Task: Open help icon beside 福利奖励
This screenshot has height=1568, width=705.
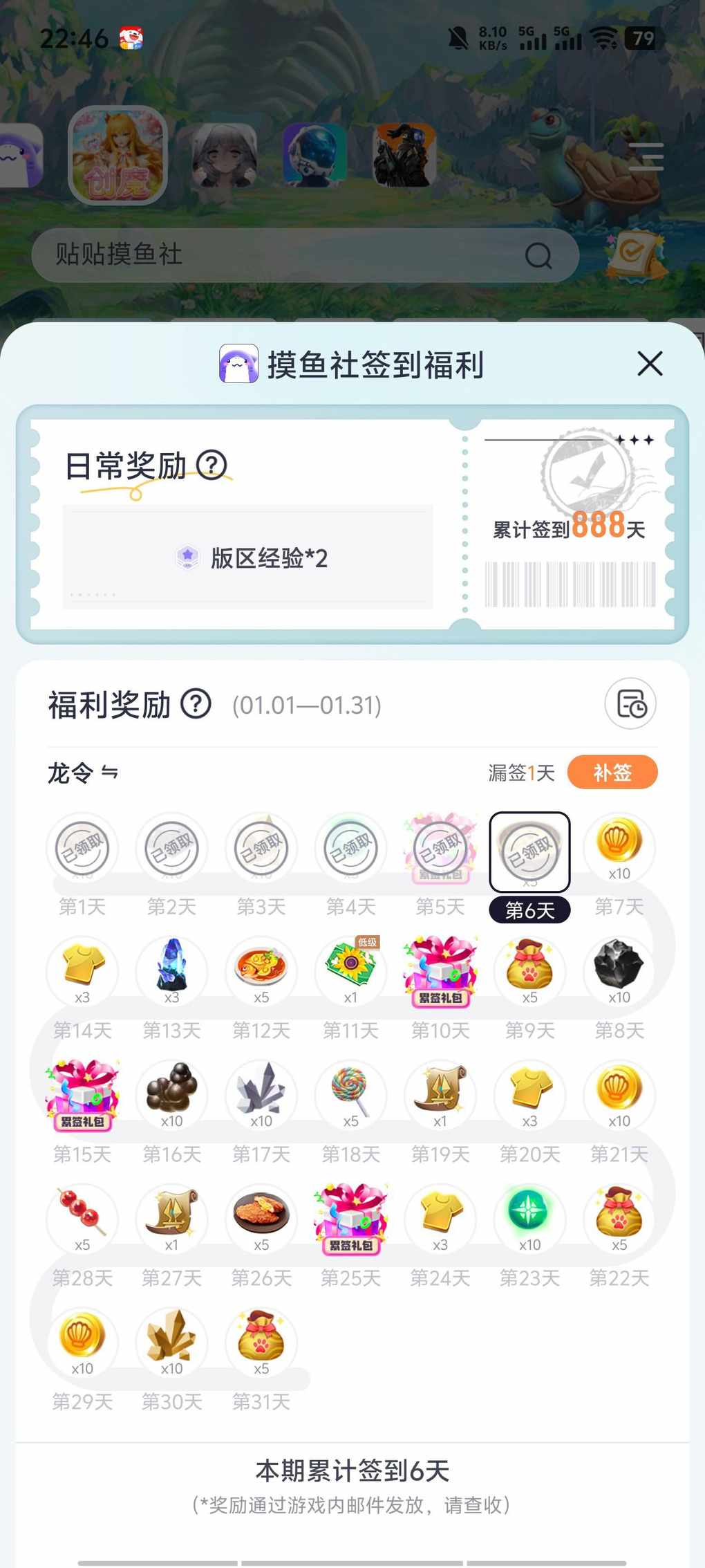Action: click(x=196, y=705)
